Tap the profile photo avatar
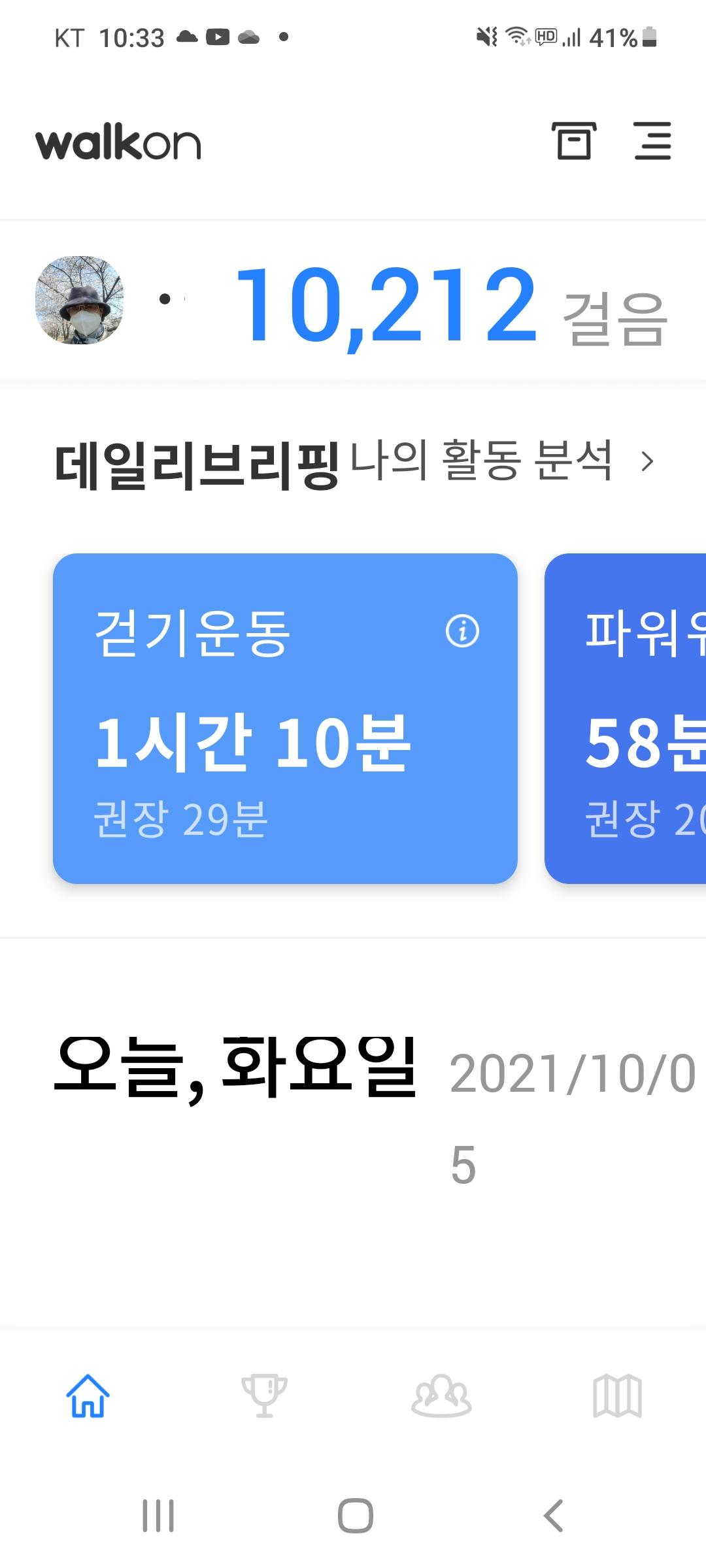Screen dimensions: 706x1568 pos(79,300)
